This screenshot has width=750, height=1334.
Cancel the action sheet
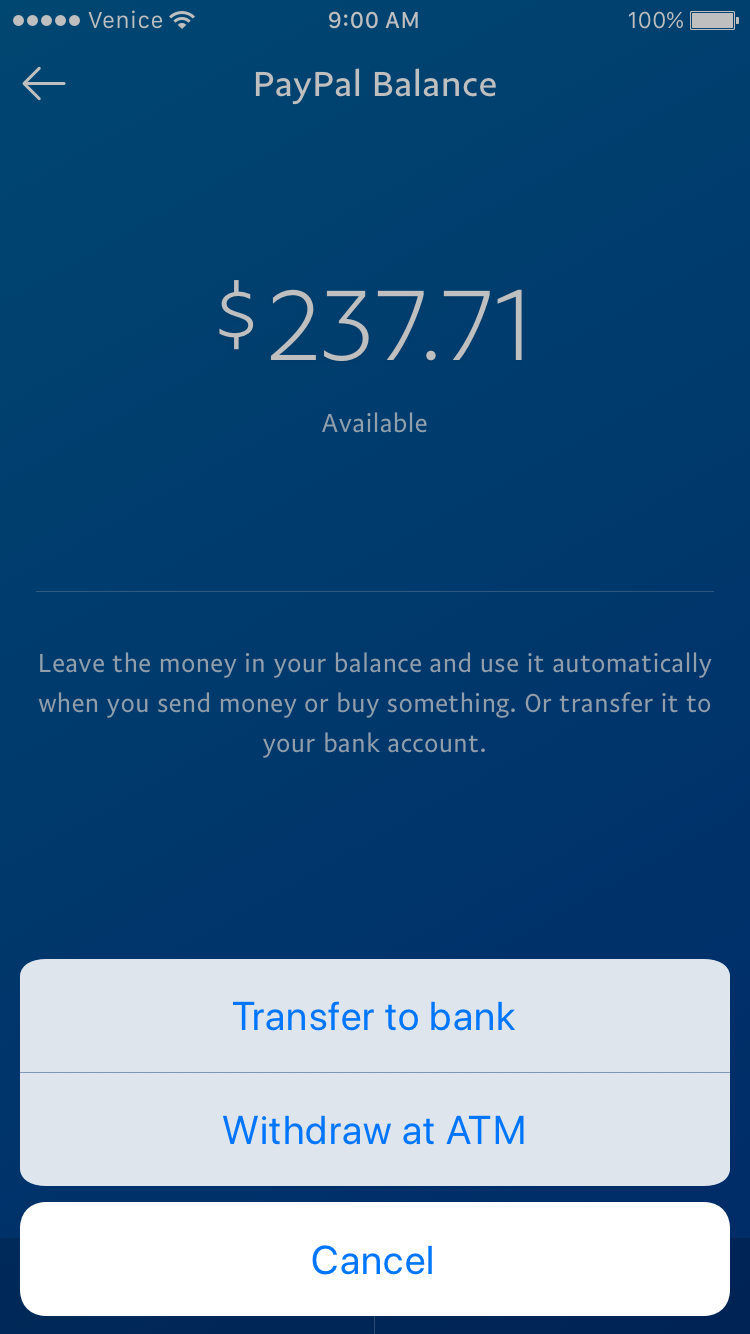(374, 1260)
